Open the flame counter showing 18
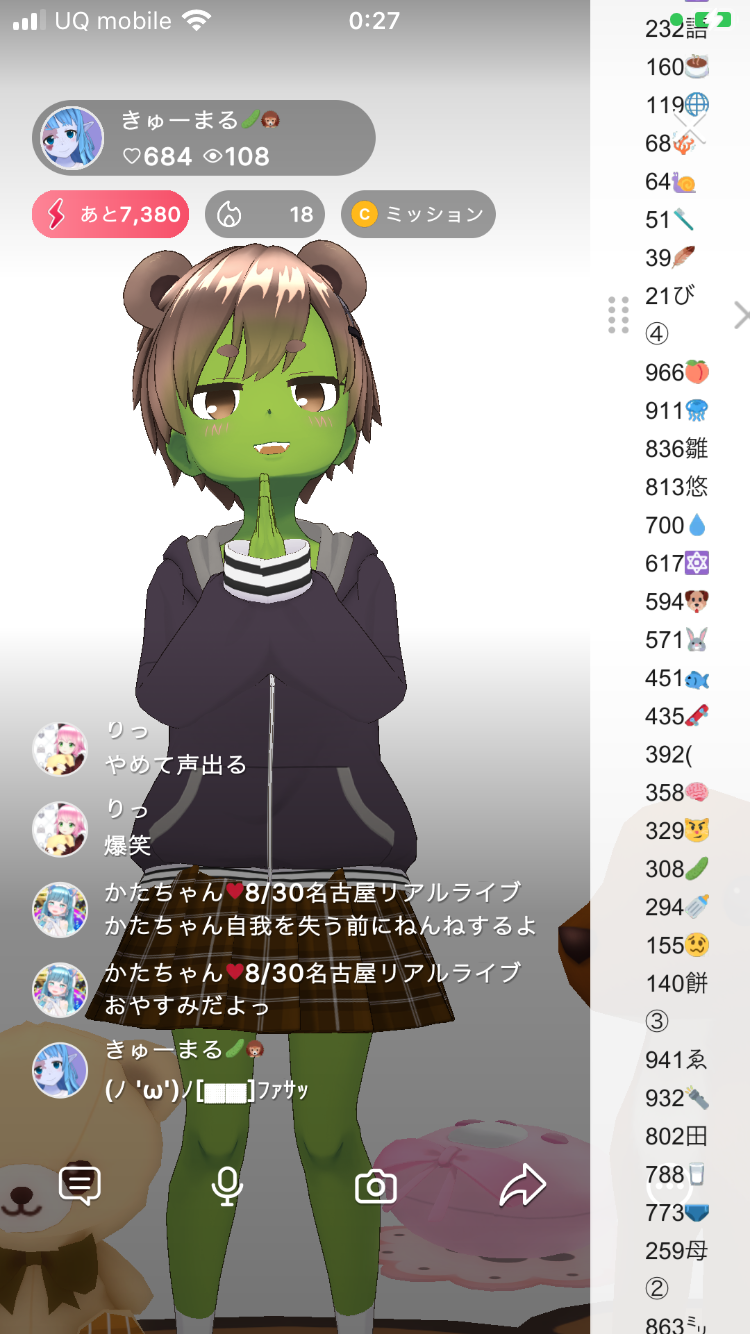 click(x=265, y=214)
